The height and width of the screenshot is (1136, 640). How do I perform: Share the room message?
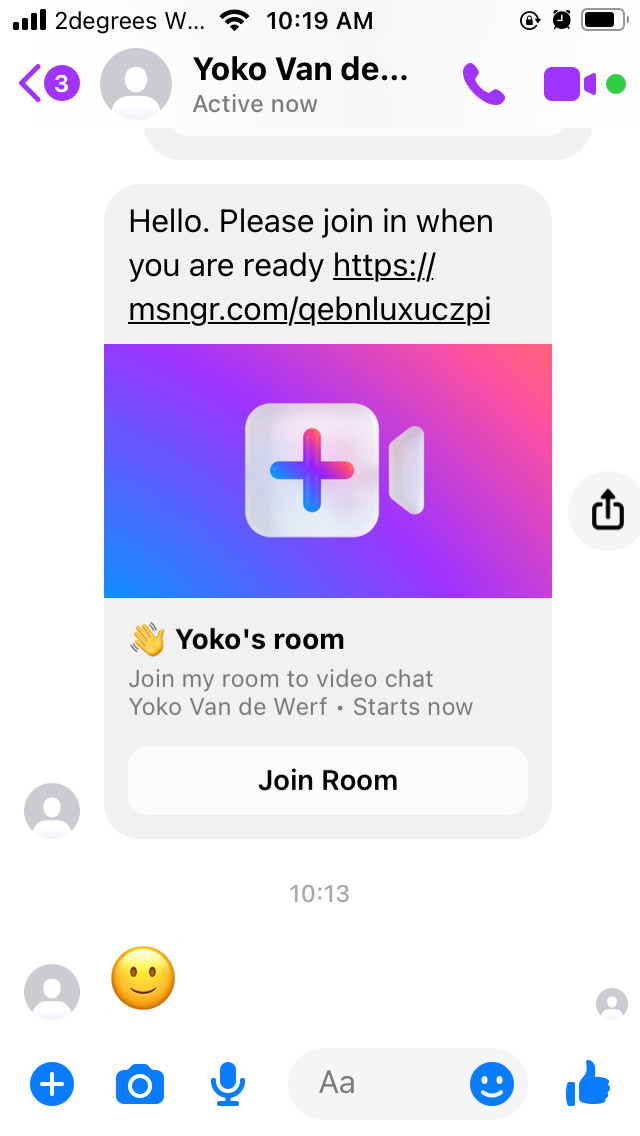tap(607, 511)
